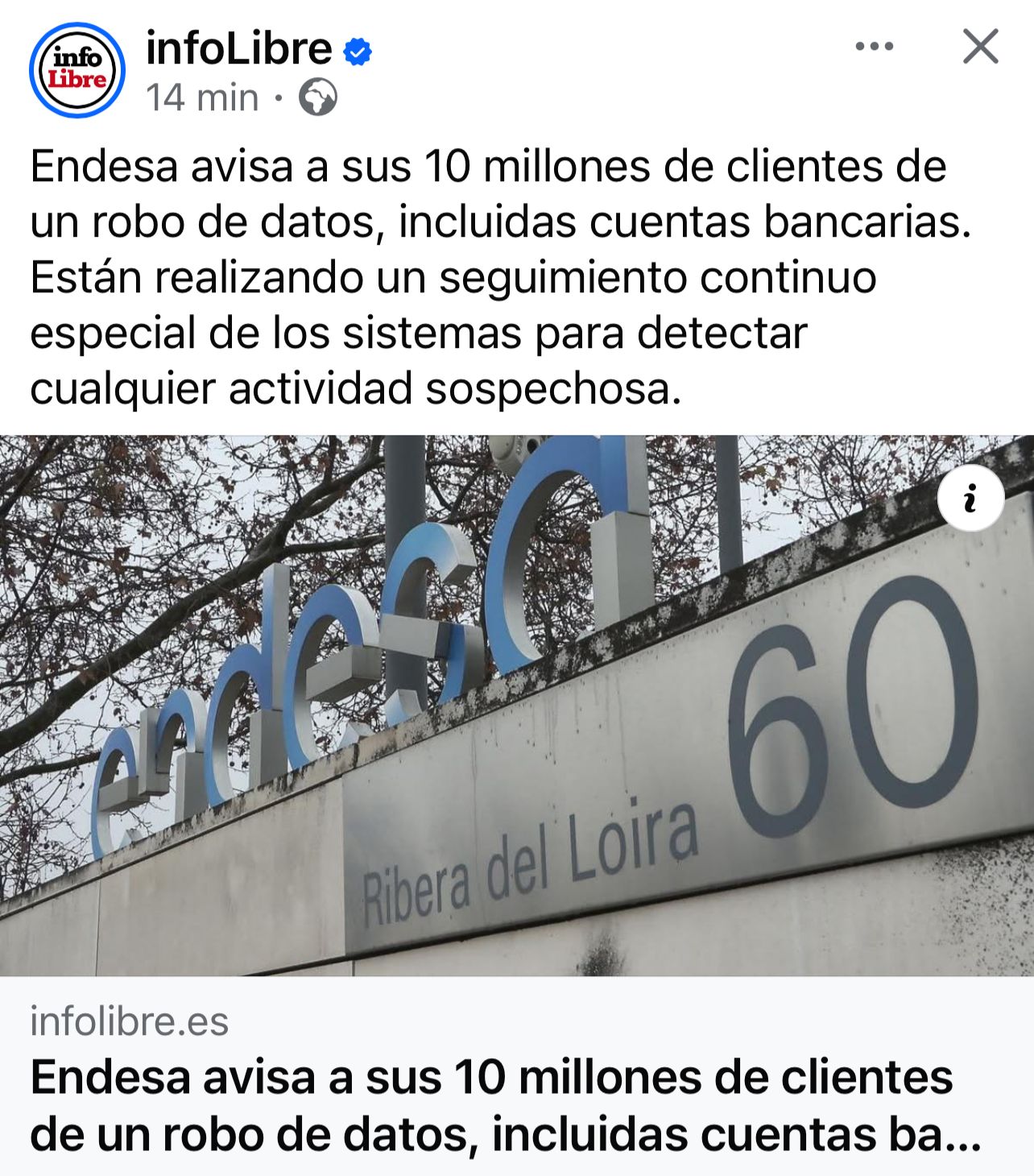
Task: Open the Endesa article photo
Action: pyautogui.click(x=483, y=709)
